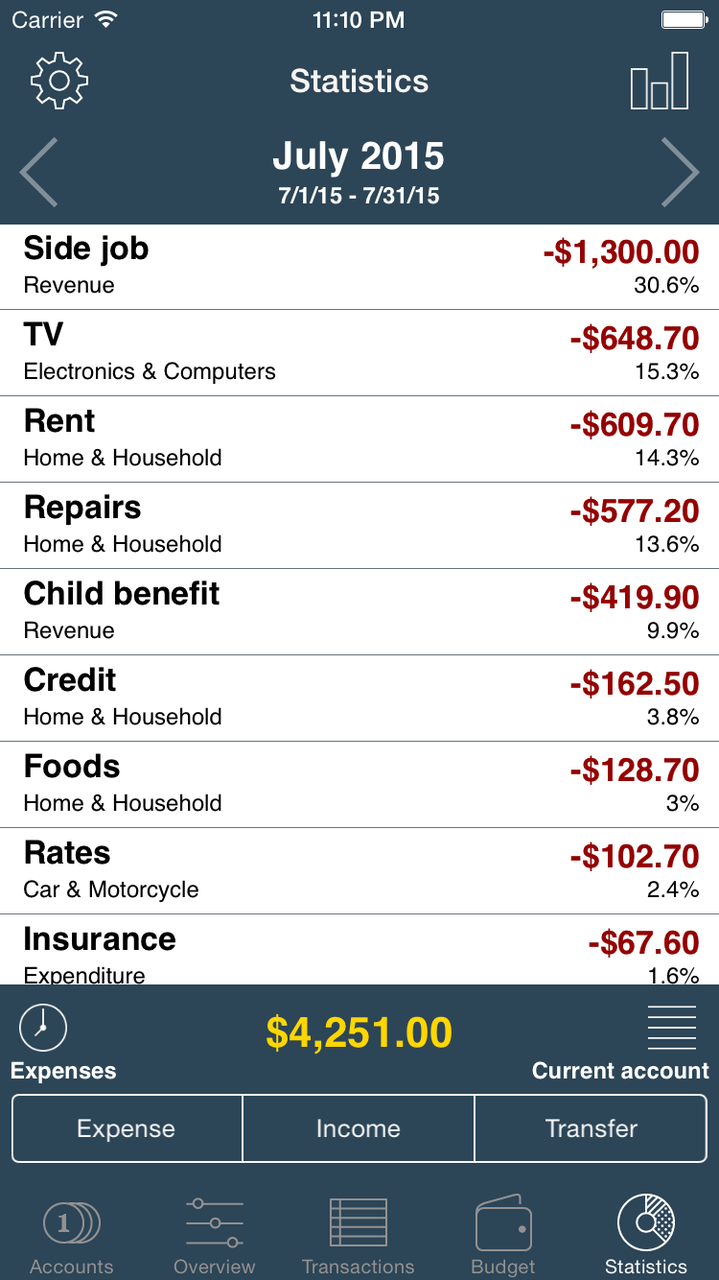719x1280 pixels.
Task: Switch to the Transactions tab
Action: point(358,1236)
